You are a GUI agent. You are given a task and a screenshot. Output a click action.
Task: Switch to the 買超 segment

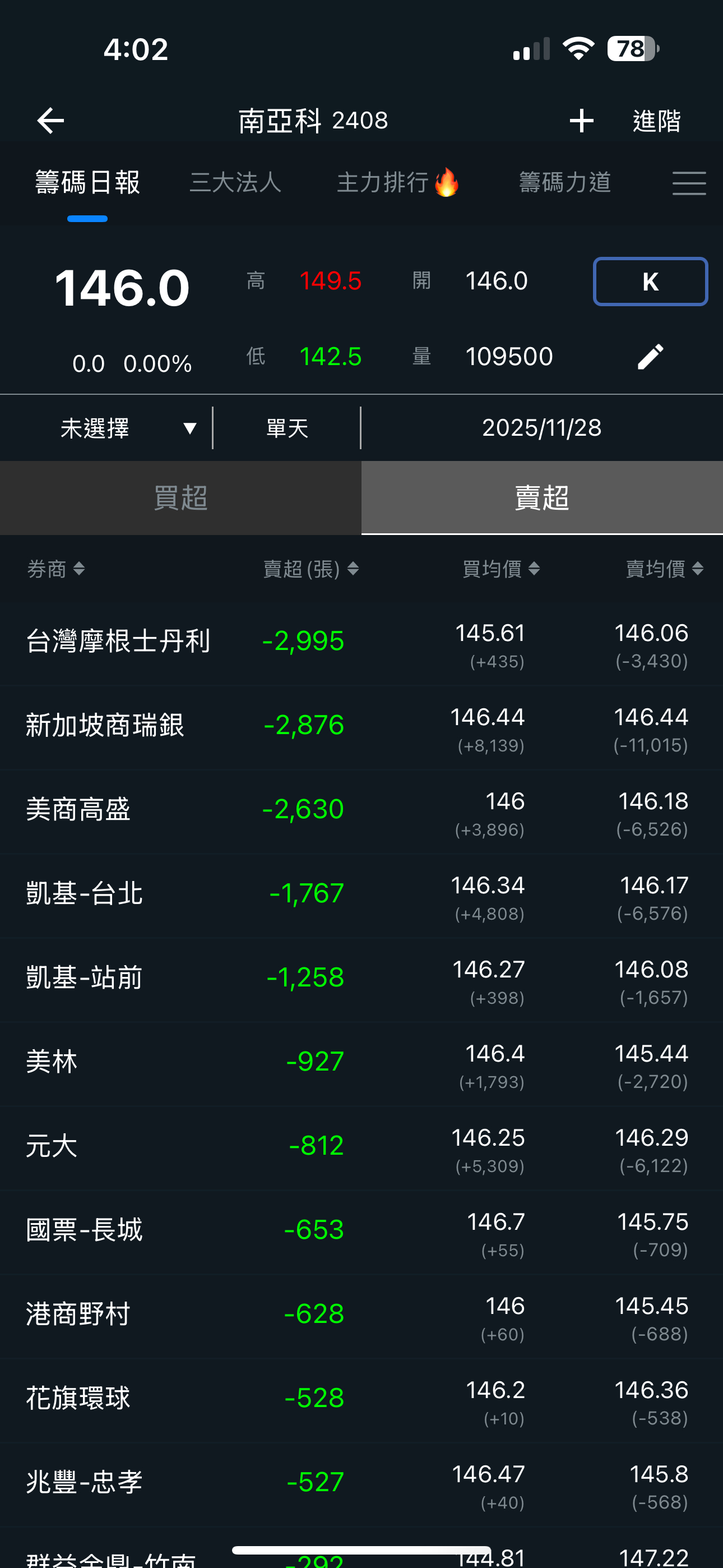180,497
